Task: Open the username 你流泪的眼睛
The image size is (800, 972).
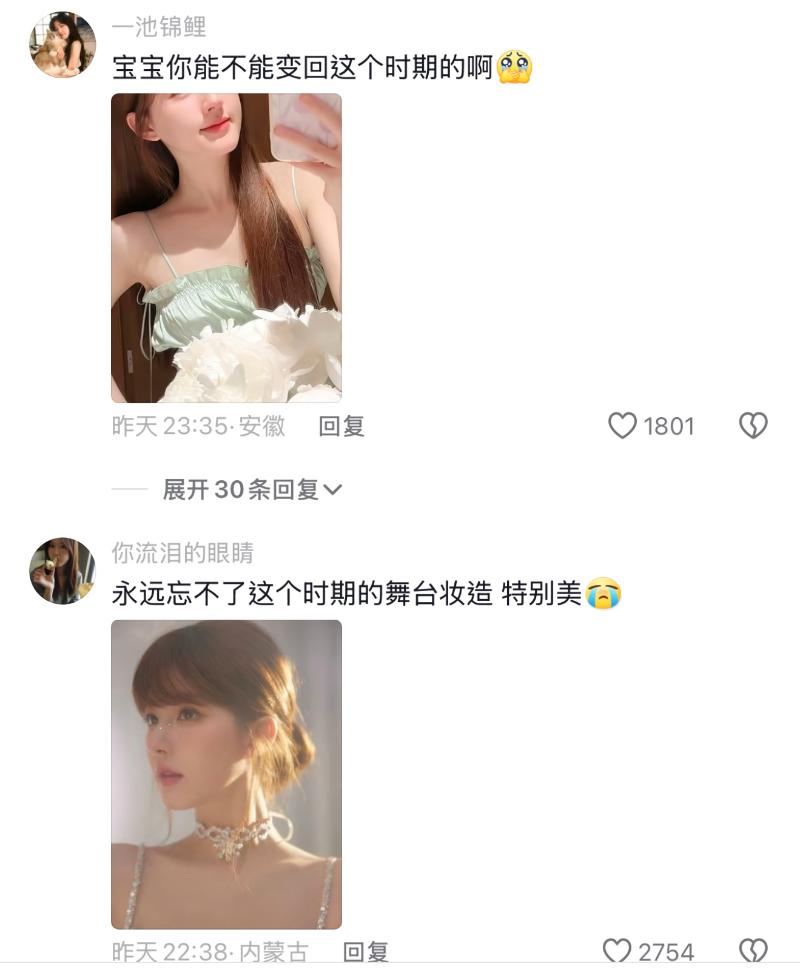Action: (x=182, y=553)
